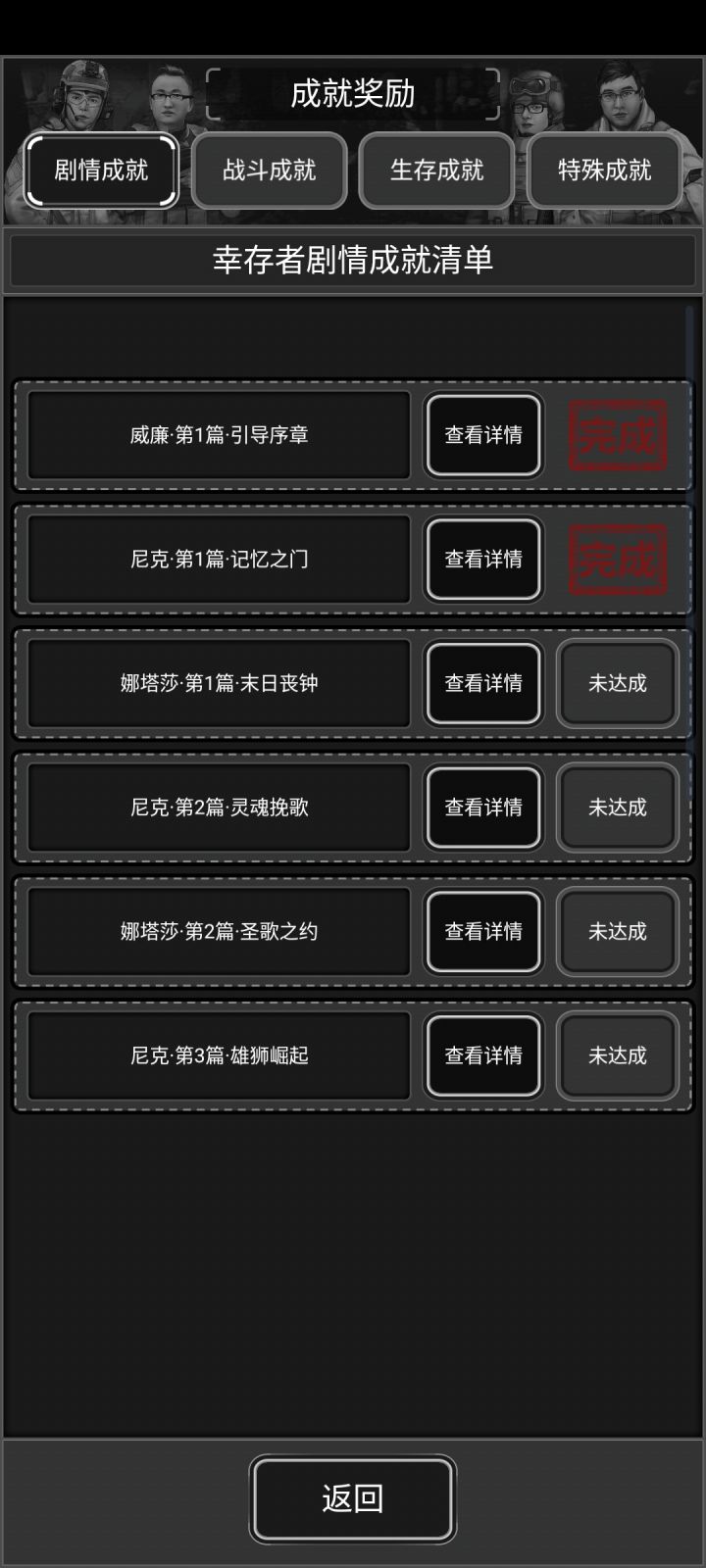Open 查看详情 for 娜塔莎·末日丧钟
The image size is (706, 1568).
[482, 684]
